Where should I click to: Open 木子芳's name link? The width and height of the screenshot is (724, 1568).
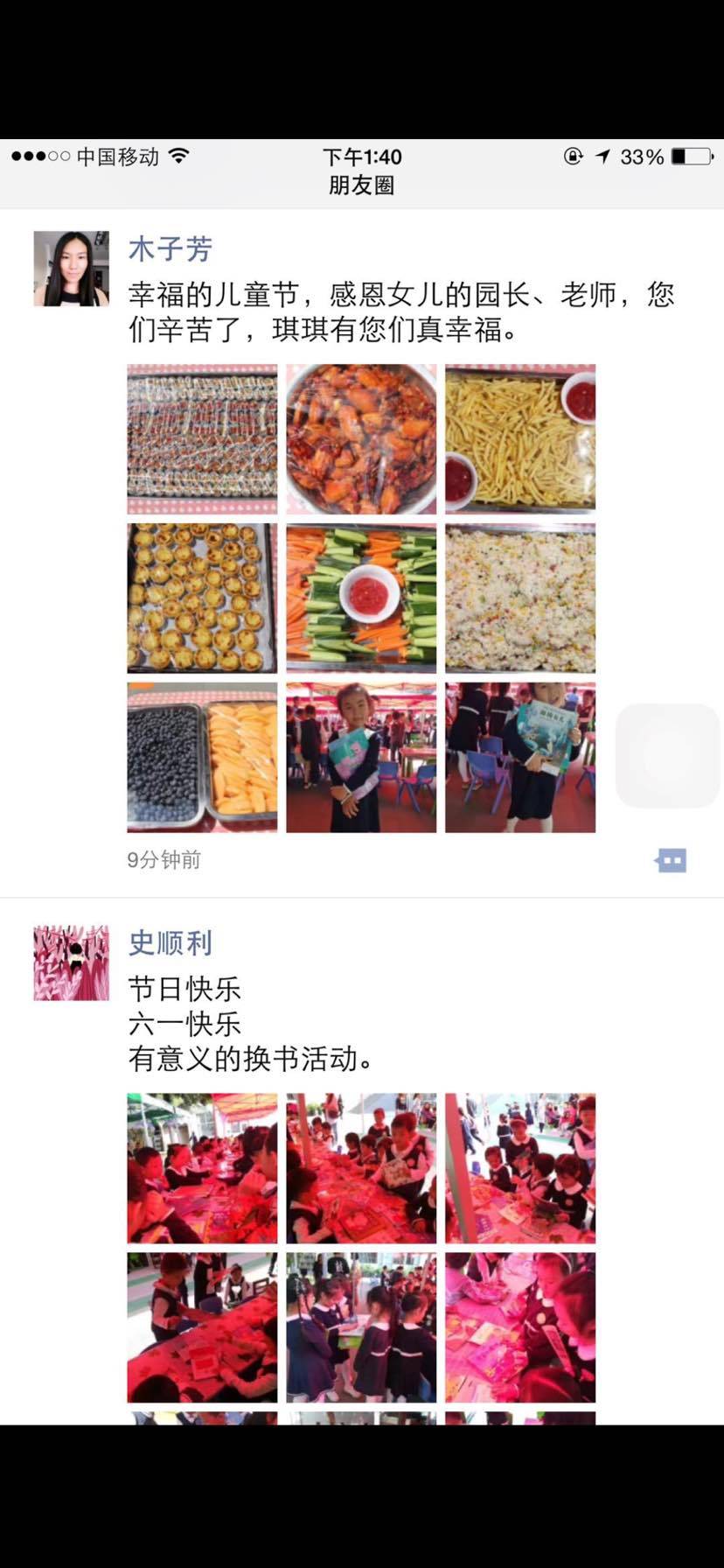(171, 249)
